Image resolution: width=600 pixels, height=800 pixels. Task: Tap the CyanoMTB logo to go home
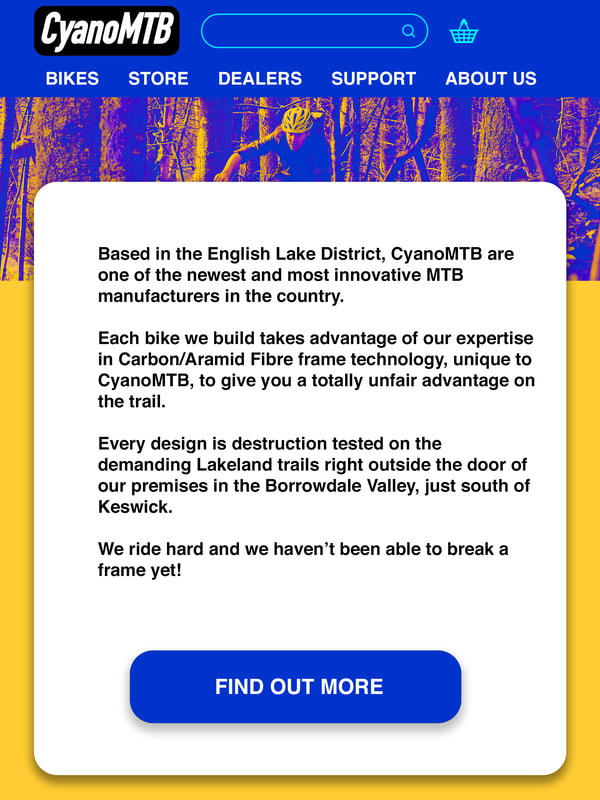(107, 31)
